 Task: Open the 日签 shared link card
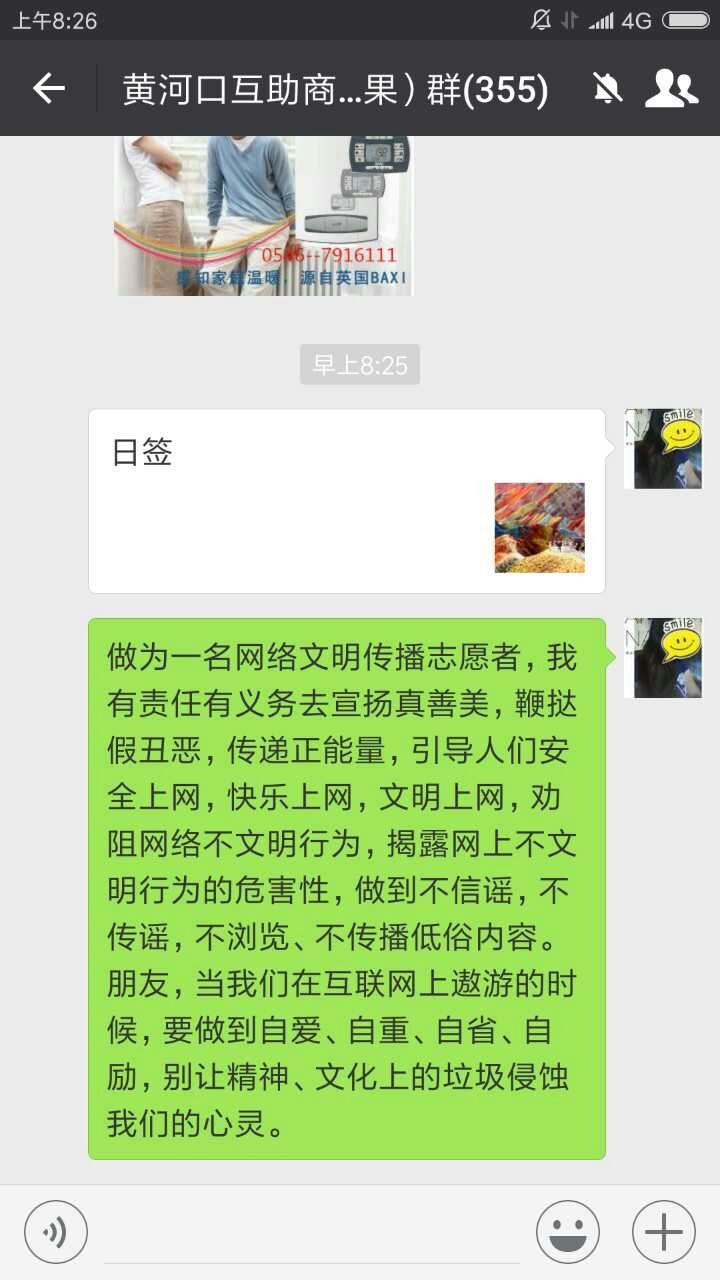click(x=347, y=501)
